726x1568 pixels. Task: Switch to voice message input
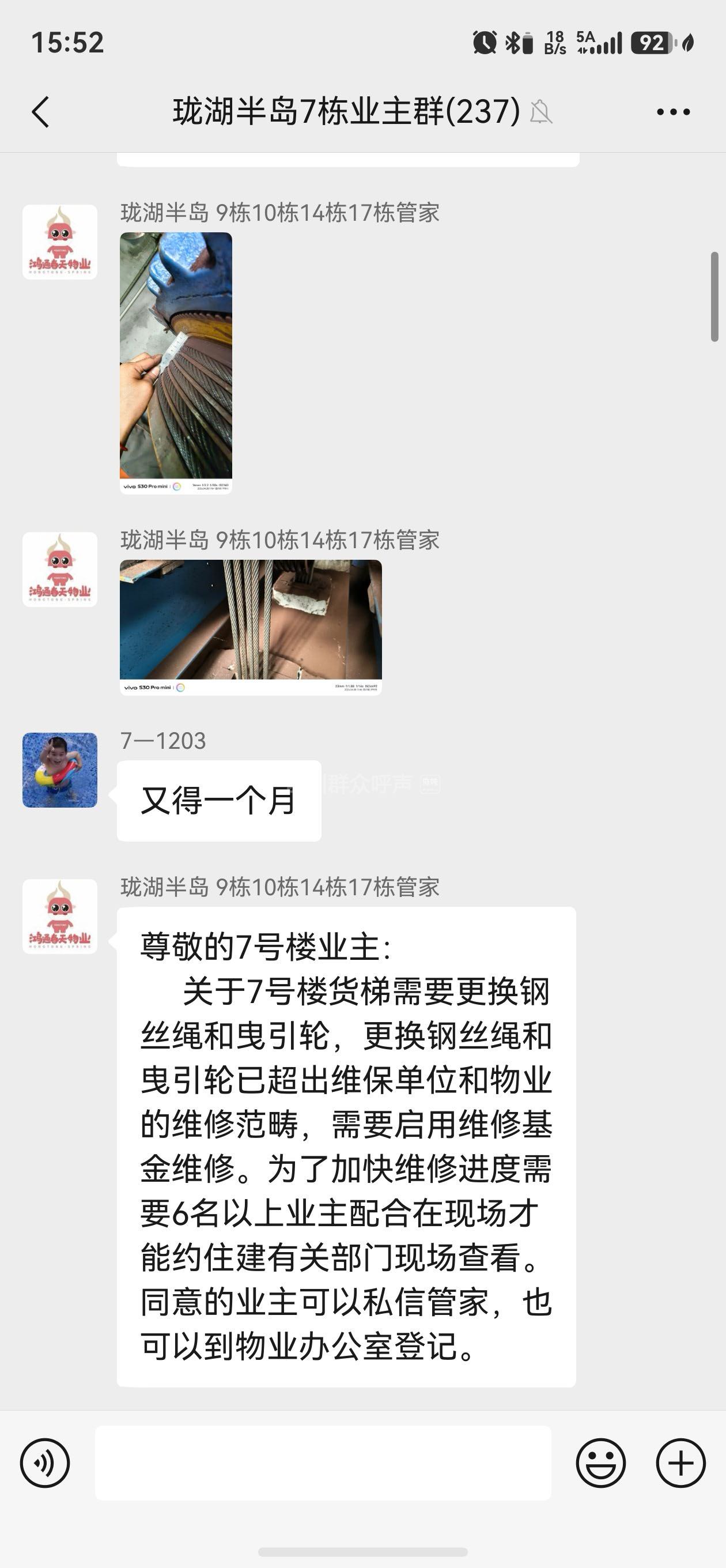[45, 1463]
